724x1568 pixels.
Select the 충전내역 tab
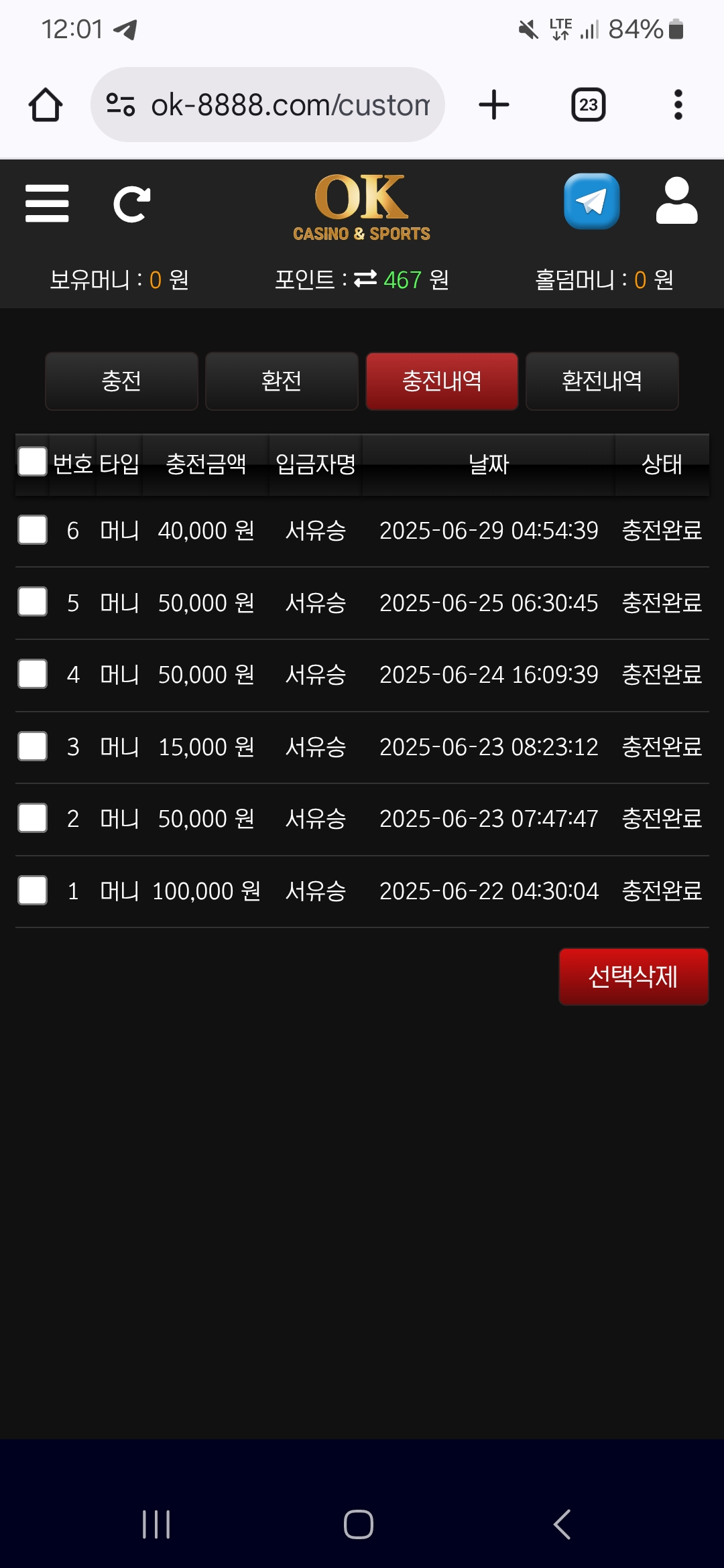[x=442, y=381]
